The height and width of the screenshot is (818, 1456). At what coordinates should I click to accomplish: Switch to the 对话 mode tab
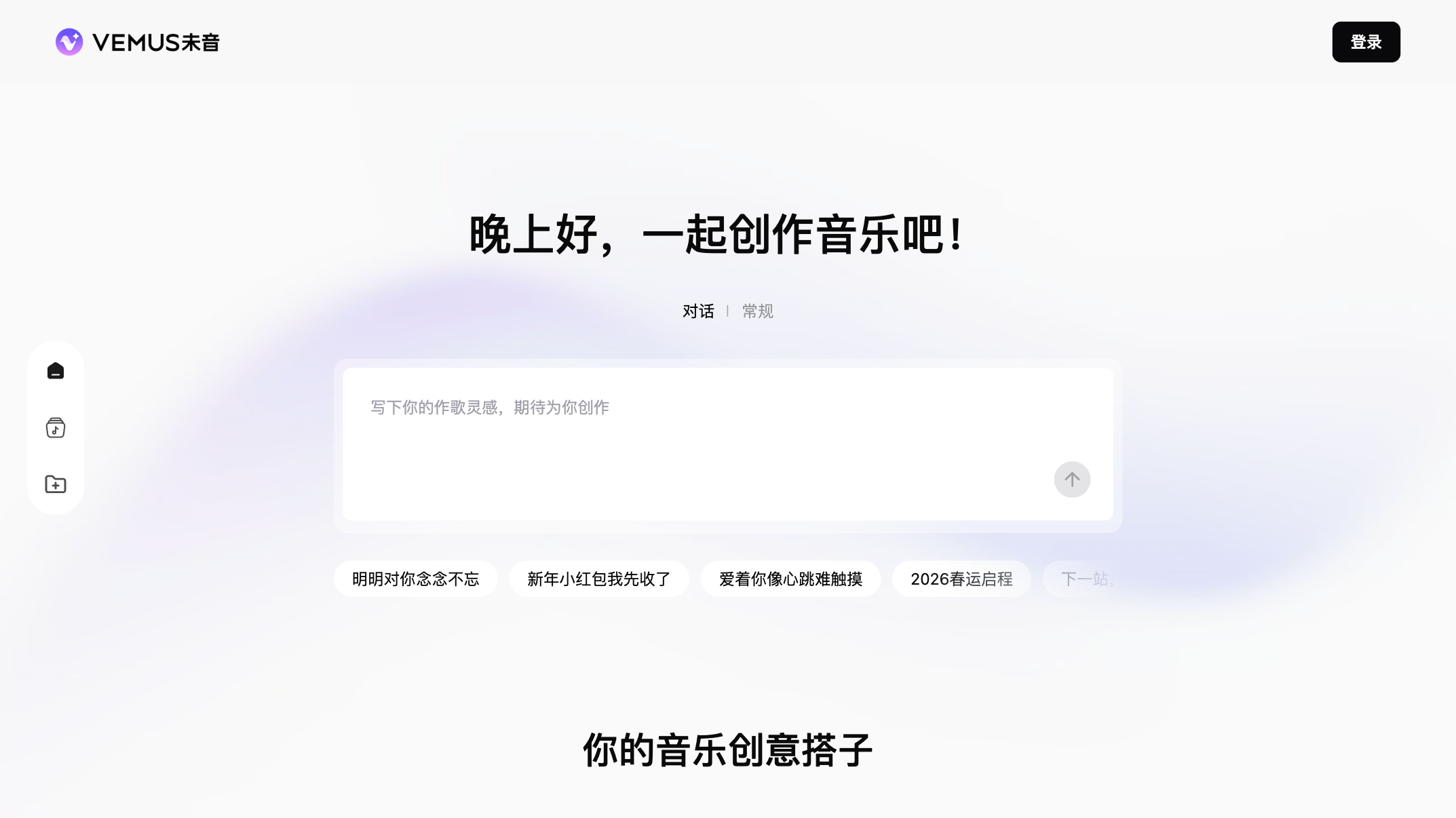[698, 311]
